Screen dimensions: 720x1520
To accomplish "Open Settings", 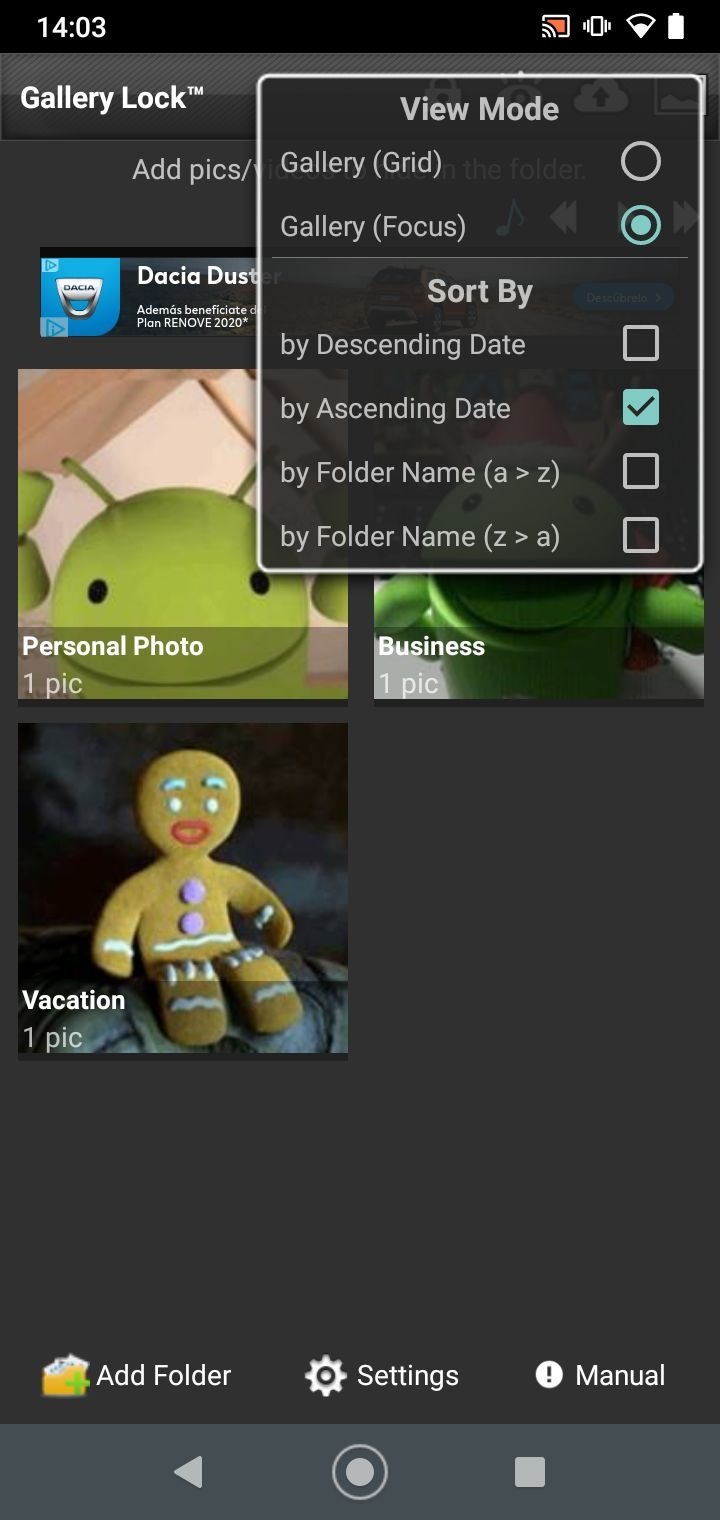I will pyautogui.click(x=382, y=1375).
